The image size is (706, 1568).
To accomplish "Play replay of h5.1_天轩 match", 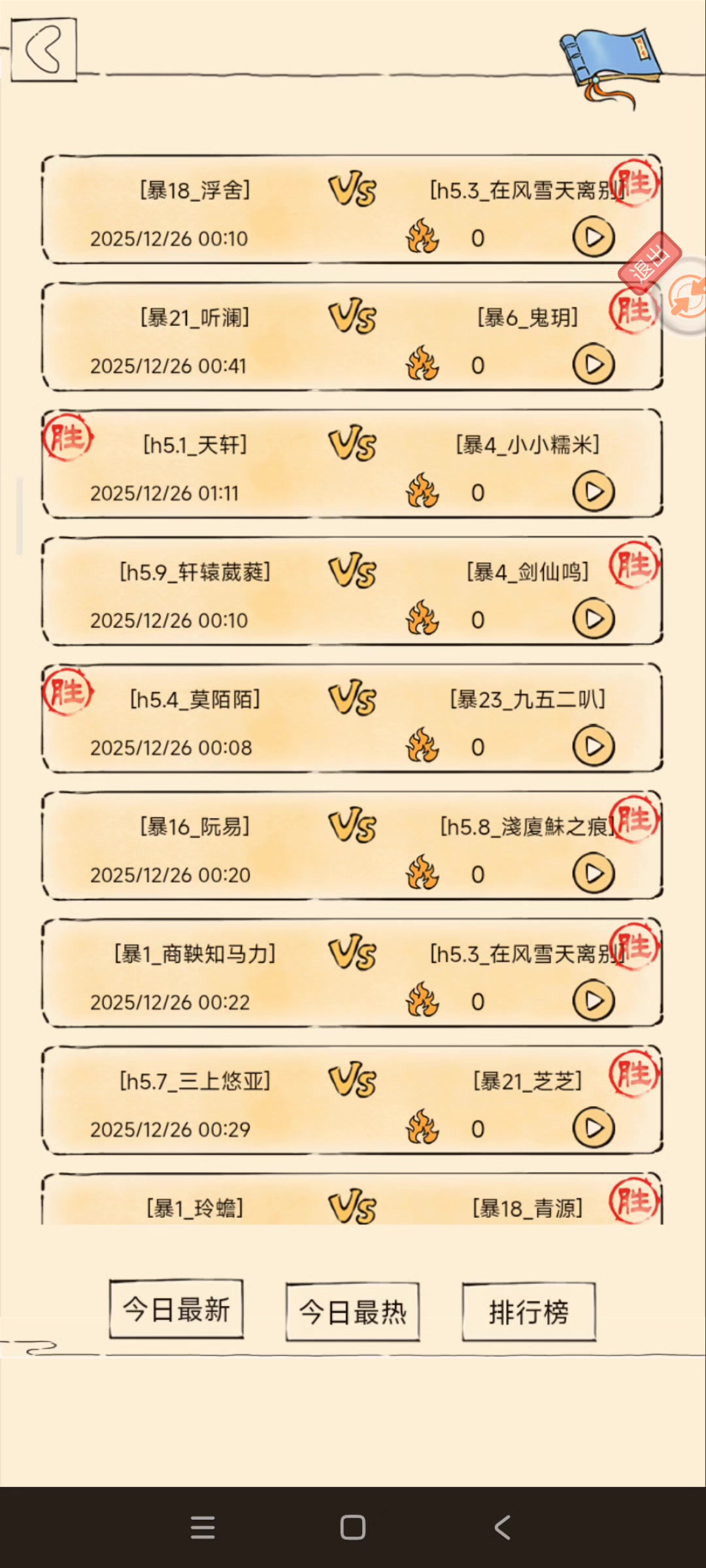I will coord(594,492).
